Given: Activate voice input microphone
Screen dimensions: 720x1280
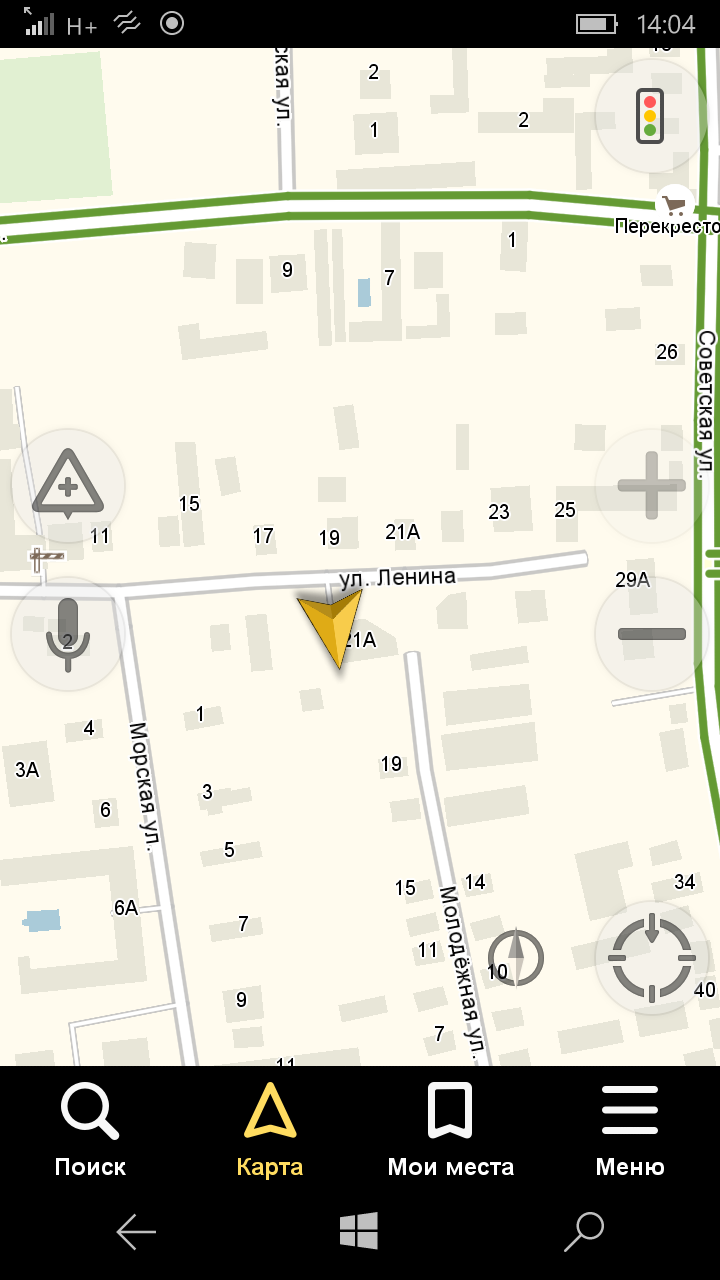Looking at the screenshot, I should [x=68, y=633].
